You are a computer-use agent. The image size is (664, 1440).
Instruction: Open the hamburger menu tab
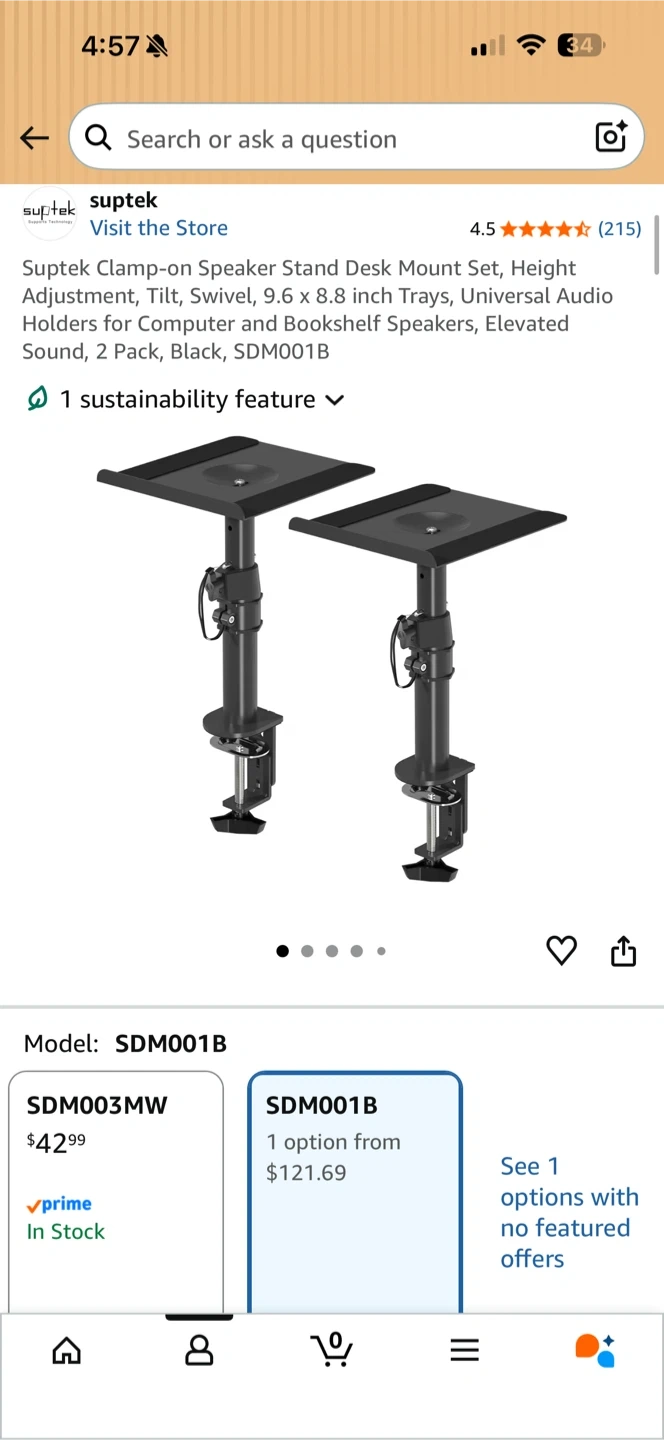pos(464,1351)
